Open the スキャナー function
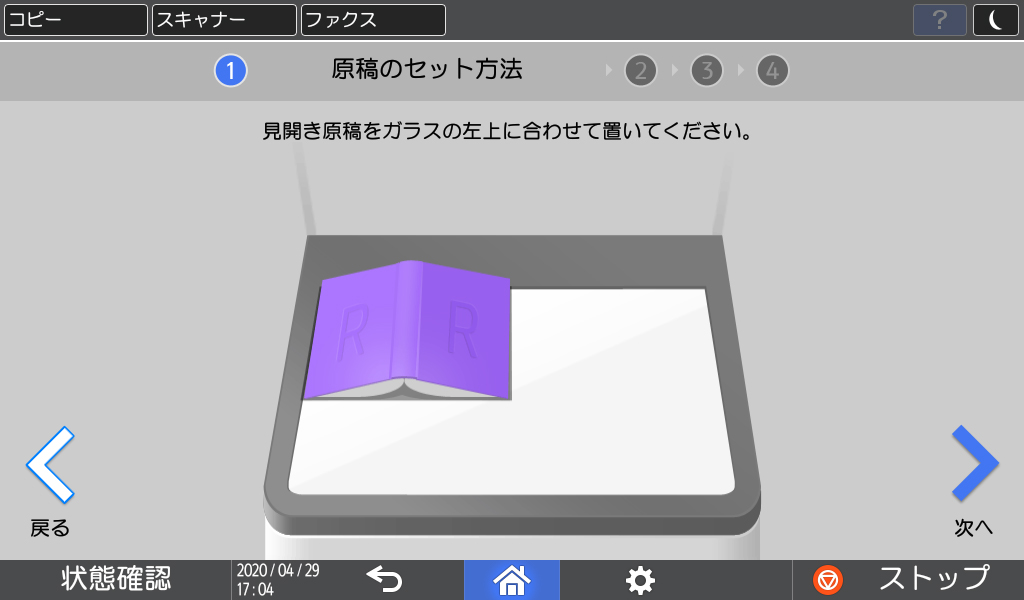Screen dimensions: 1024x600 (224, 20)
